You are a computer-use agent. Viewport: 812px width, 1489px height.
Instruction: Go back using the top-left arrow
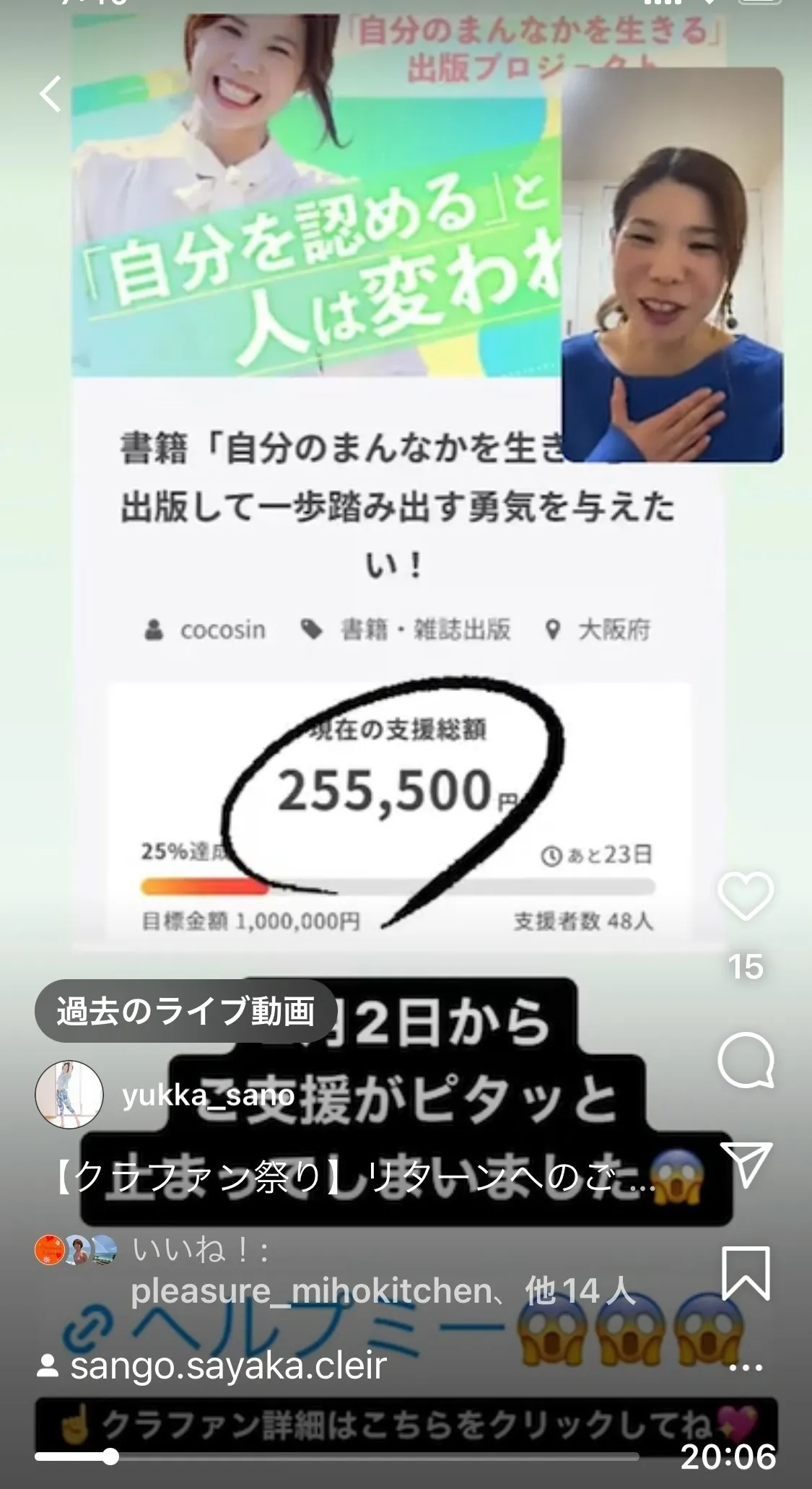click(x=50, y=94)
